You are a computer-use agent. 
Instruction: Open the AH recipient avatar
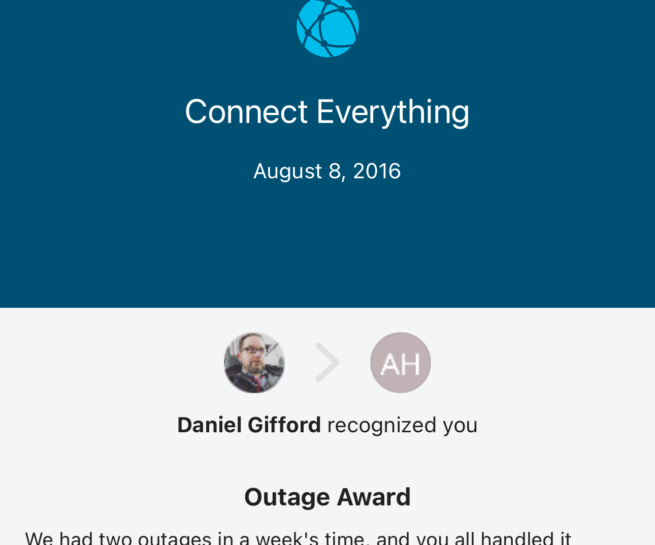[x=400, y=363]
